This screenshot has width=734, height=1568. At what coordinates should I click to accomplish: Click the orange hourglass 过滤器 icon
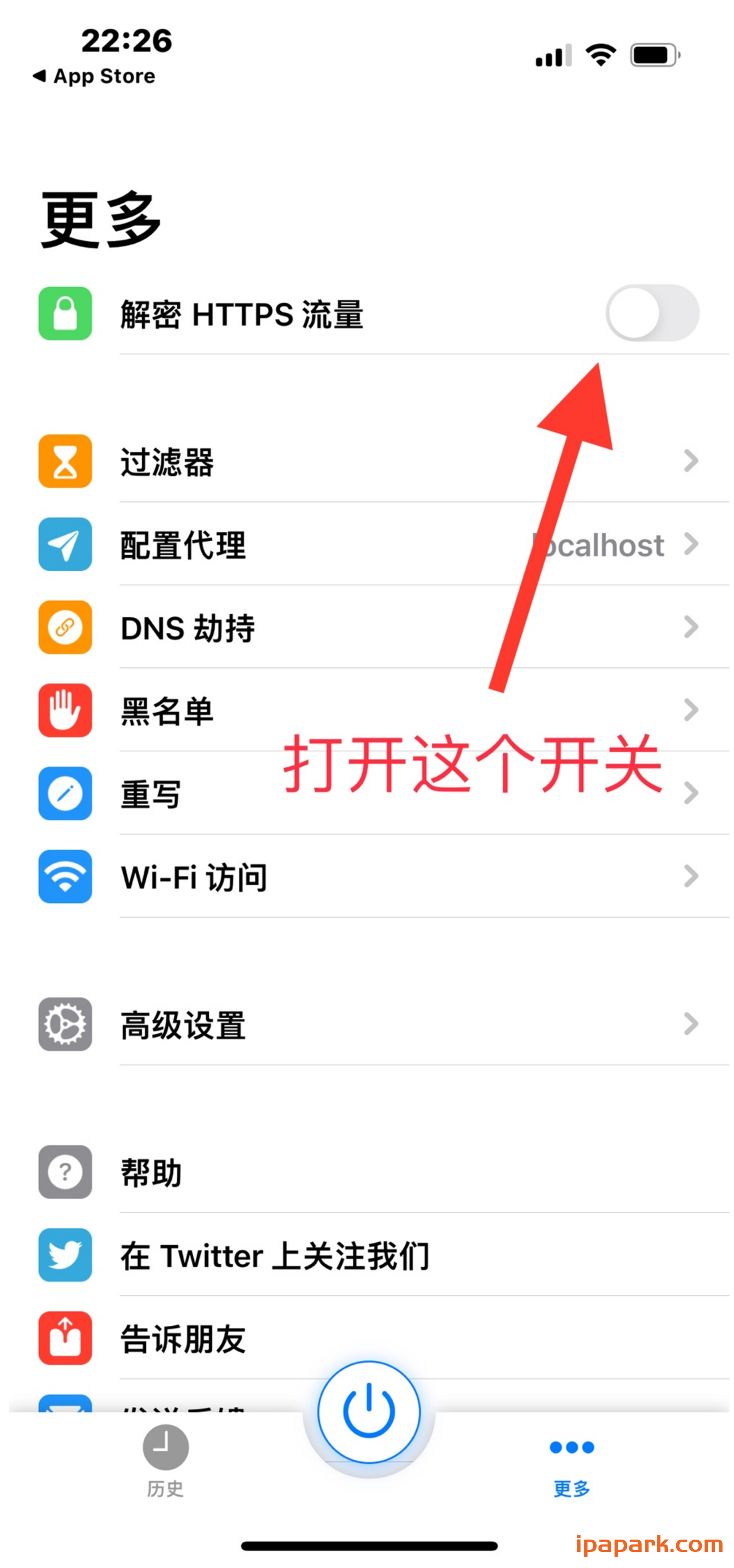click(65, 462)
